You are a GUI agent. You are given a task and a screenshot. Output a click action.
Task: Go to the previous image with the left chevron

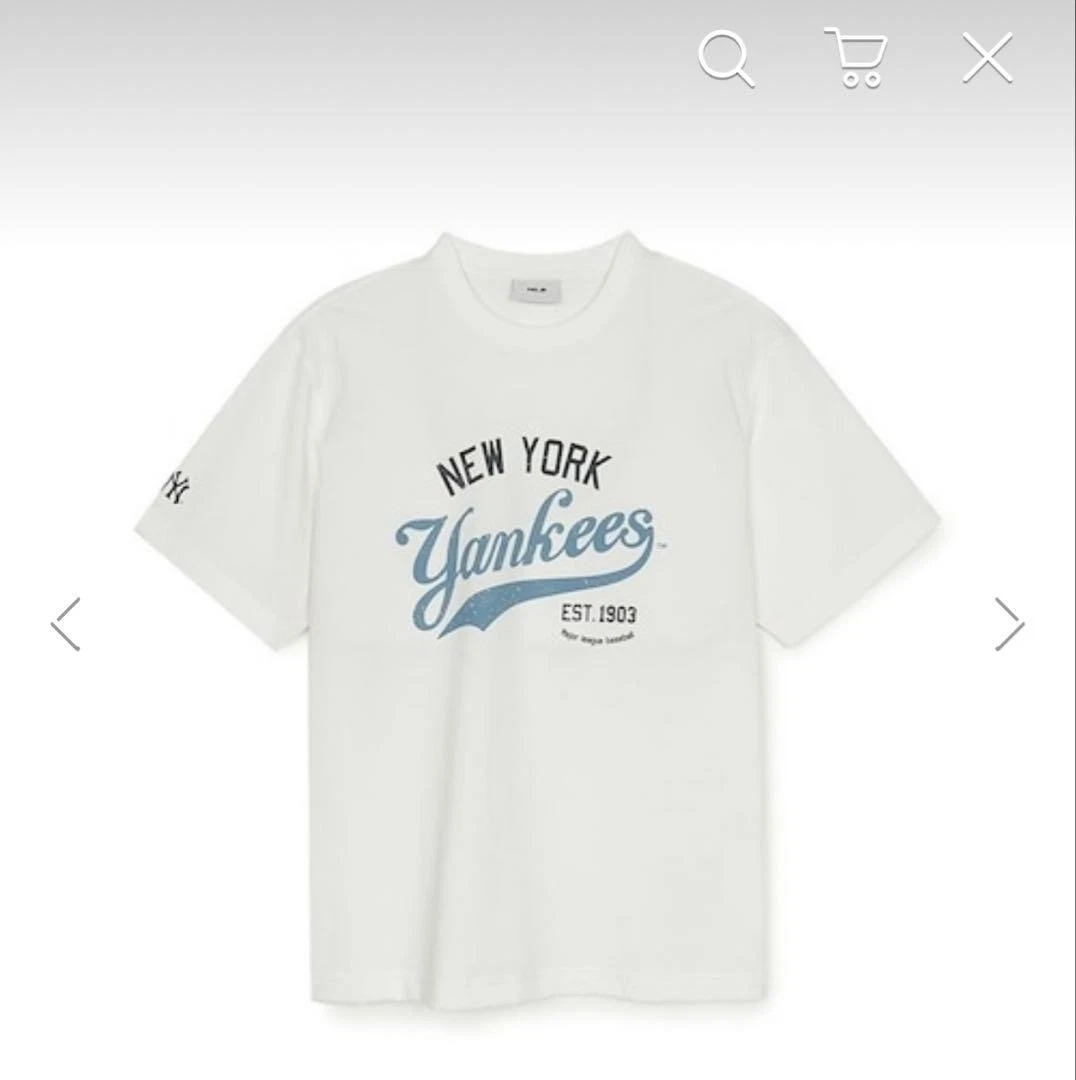[x=63, y=622]
